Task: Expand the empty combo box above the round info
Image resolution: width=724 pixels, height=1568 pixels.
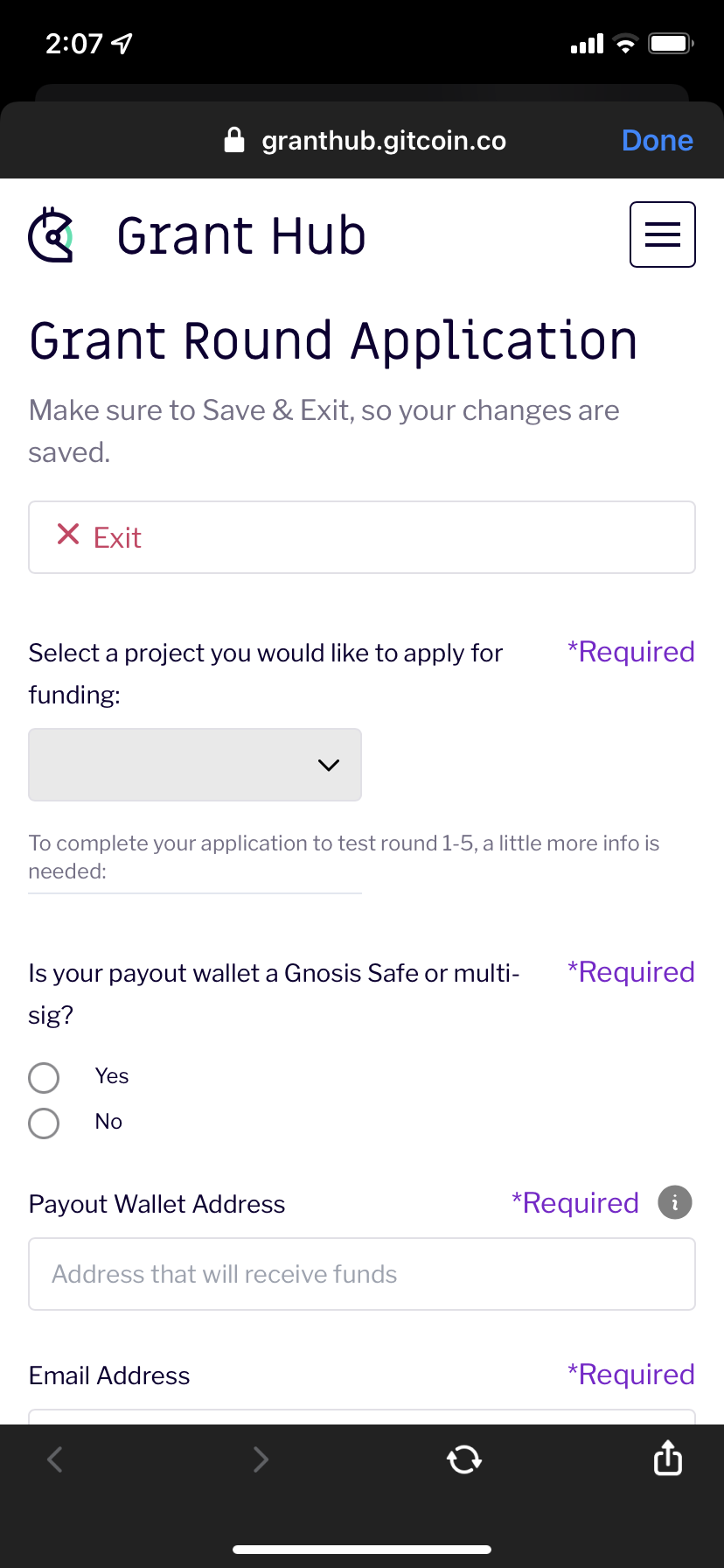Action: pos(194,764)
